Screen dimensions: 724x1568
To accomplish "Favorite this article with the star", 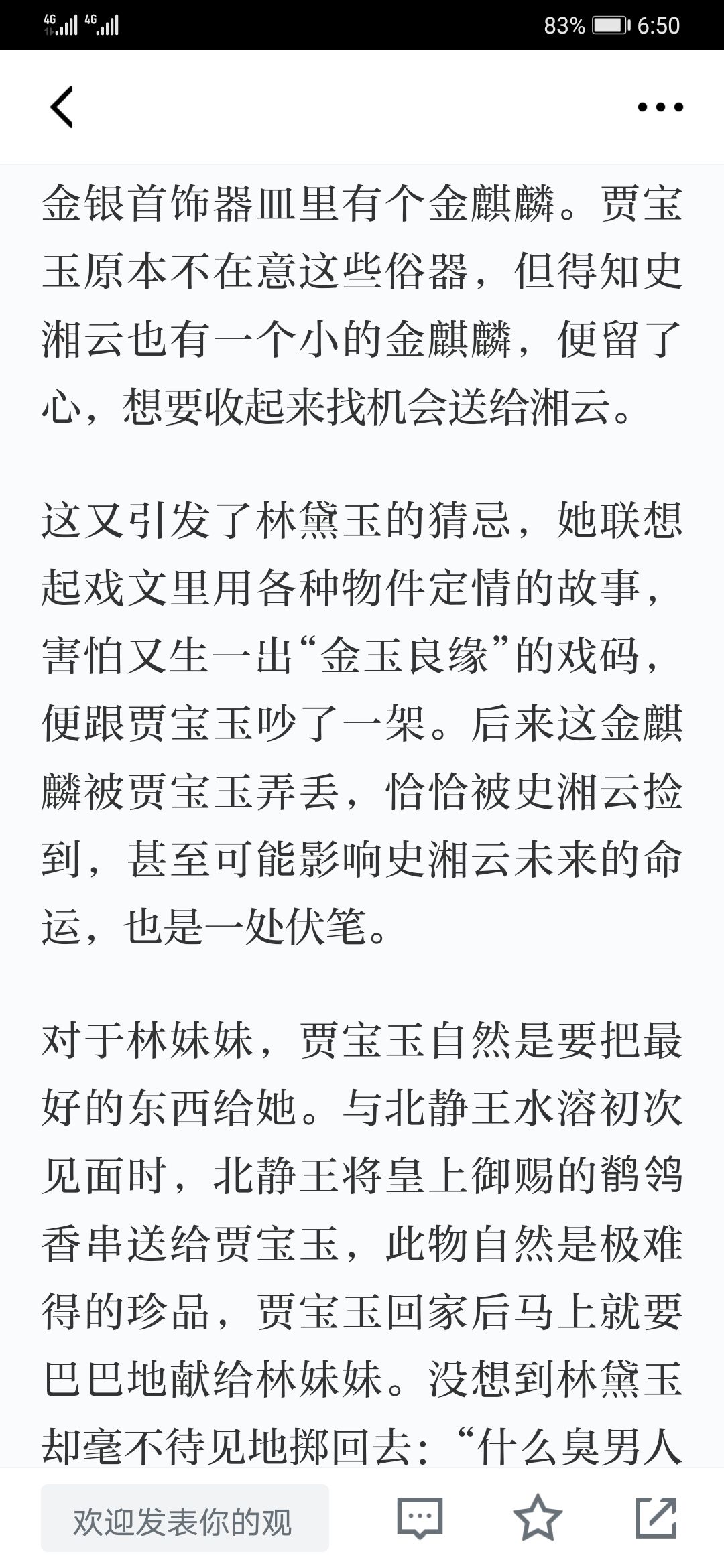I will [x=538, y=1517].
